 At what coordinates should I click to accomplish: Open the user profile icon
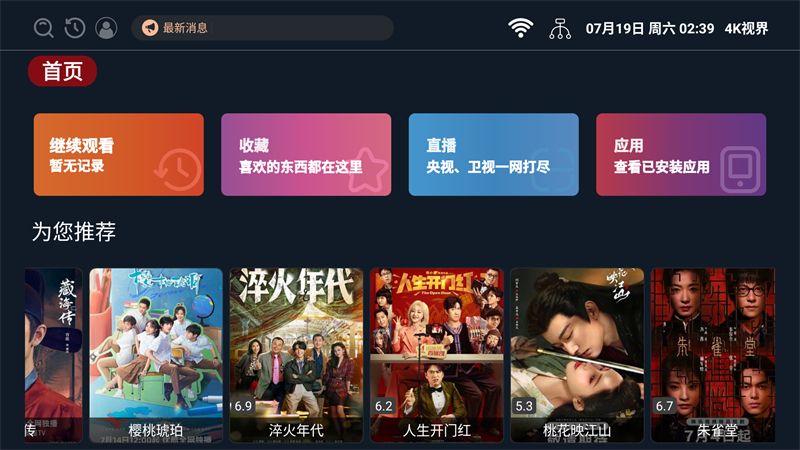pyautogui.click(x=106, y=28)
